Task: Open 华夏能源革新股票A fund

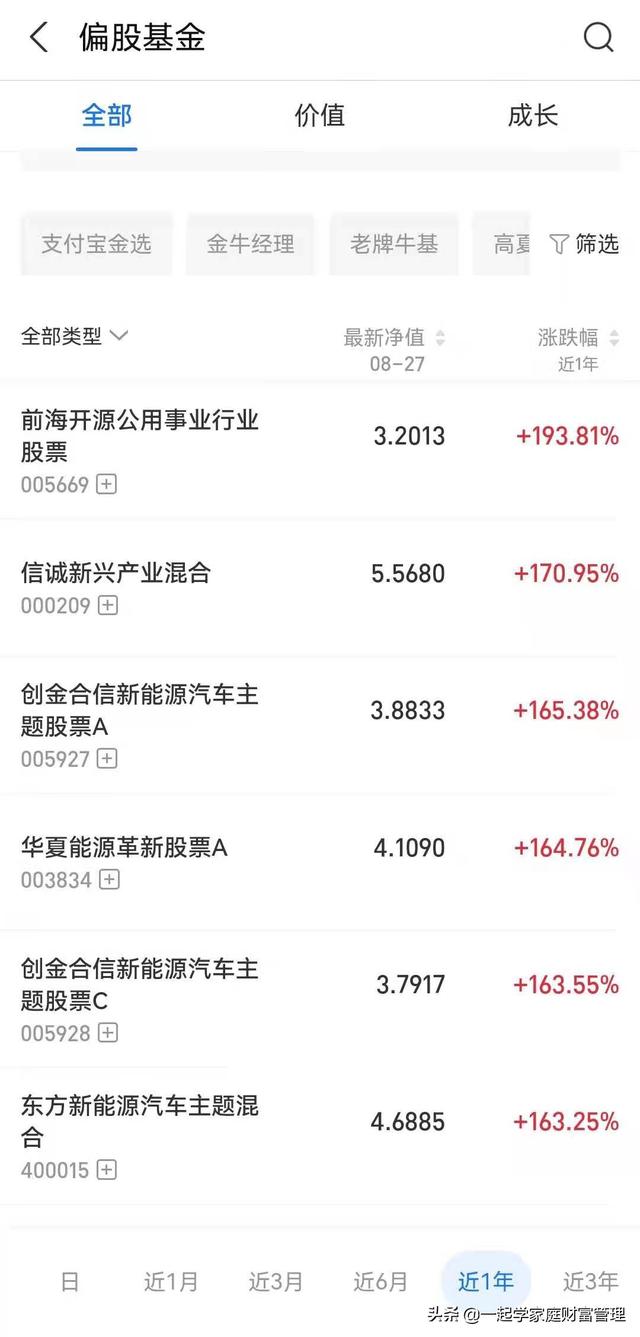Action: click(320, 862)
